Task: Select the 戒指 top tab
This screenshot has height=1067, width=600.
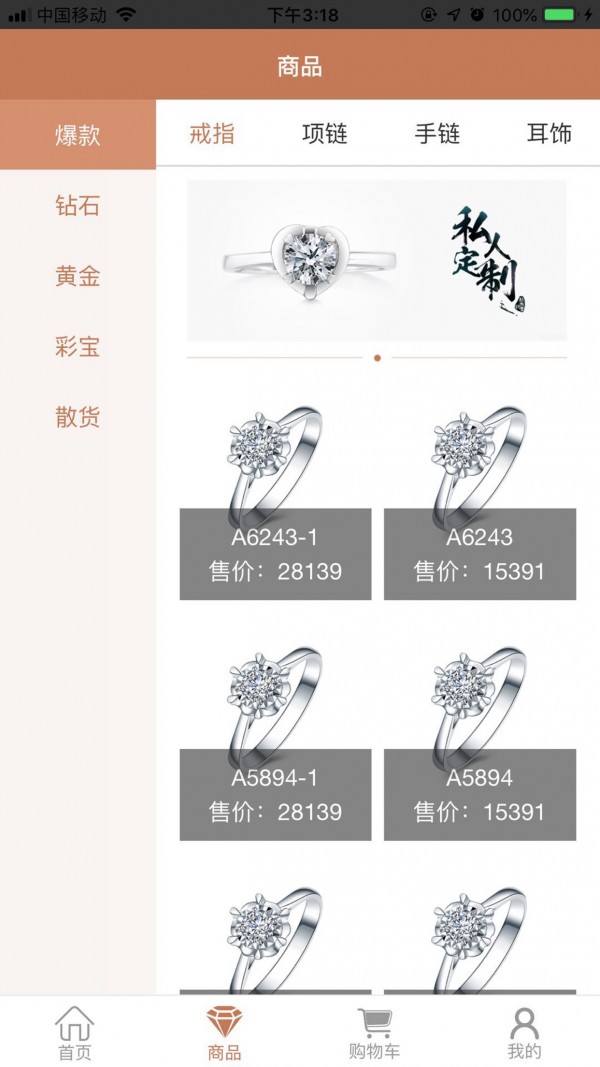Action: coord(212,133)
